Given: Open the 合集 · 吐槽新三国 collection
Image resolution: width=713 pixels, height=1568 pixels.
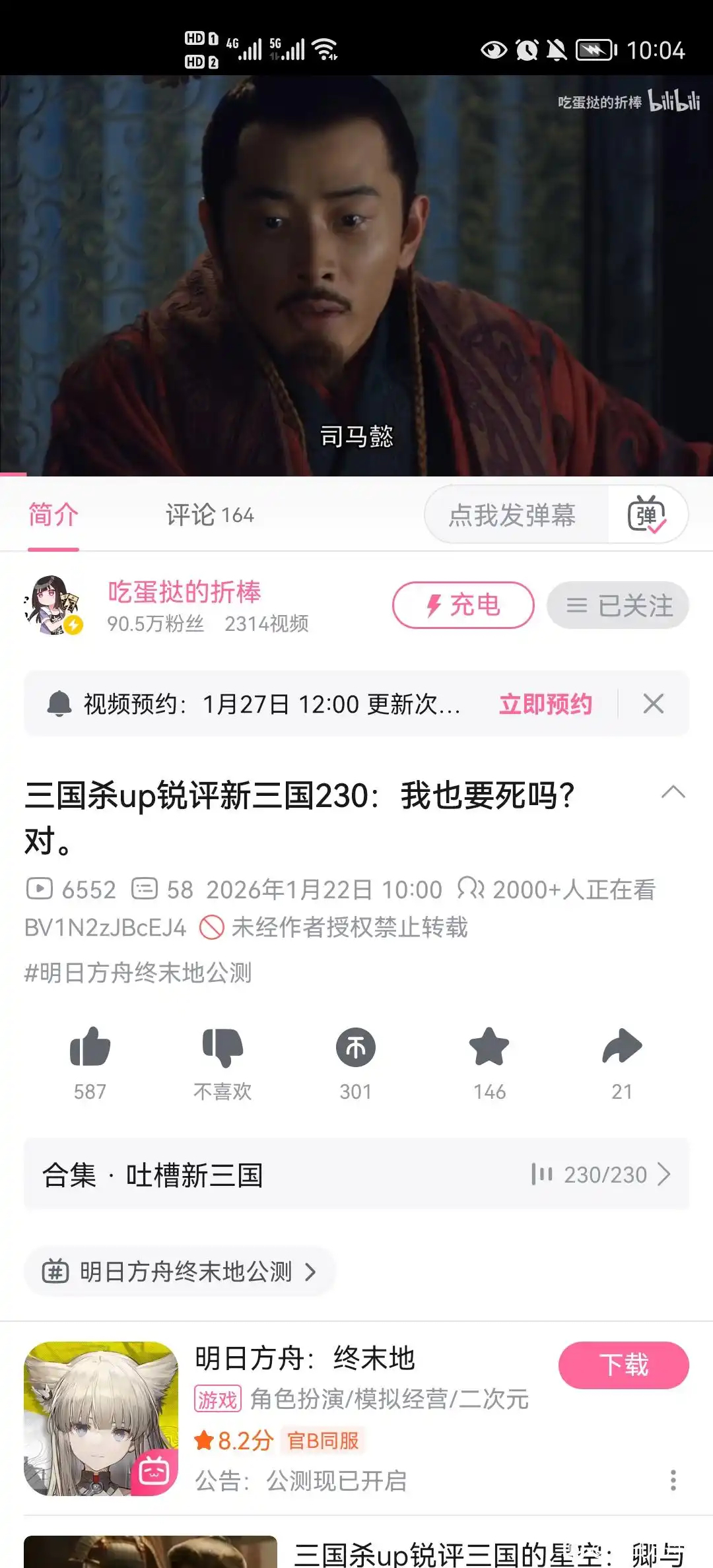Looking at the screenshot, I should (x=356, y=1175).
